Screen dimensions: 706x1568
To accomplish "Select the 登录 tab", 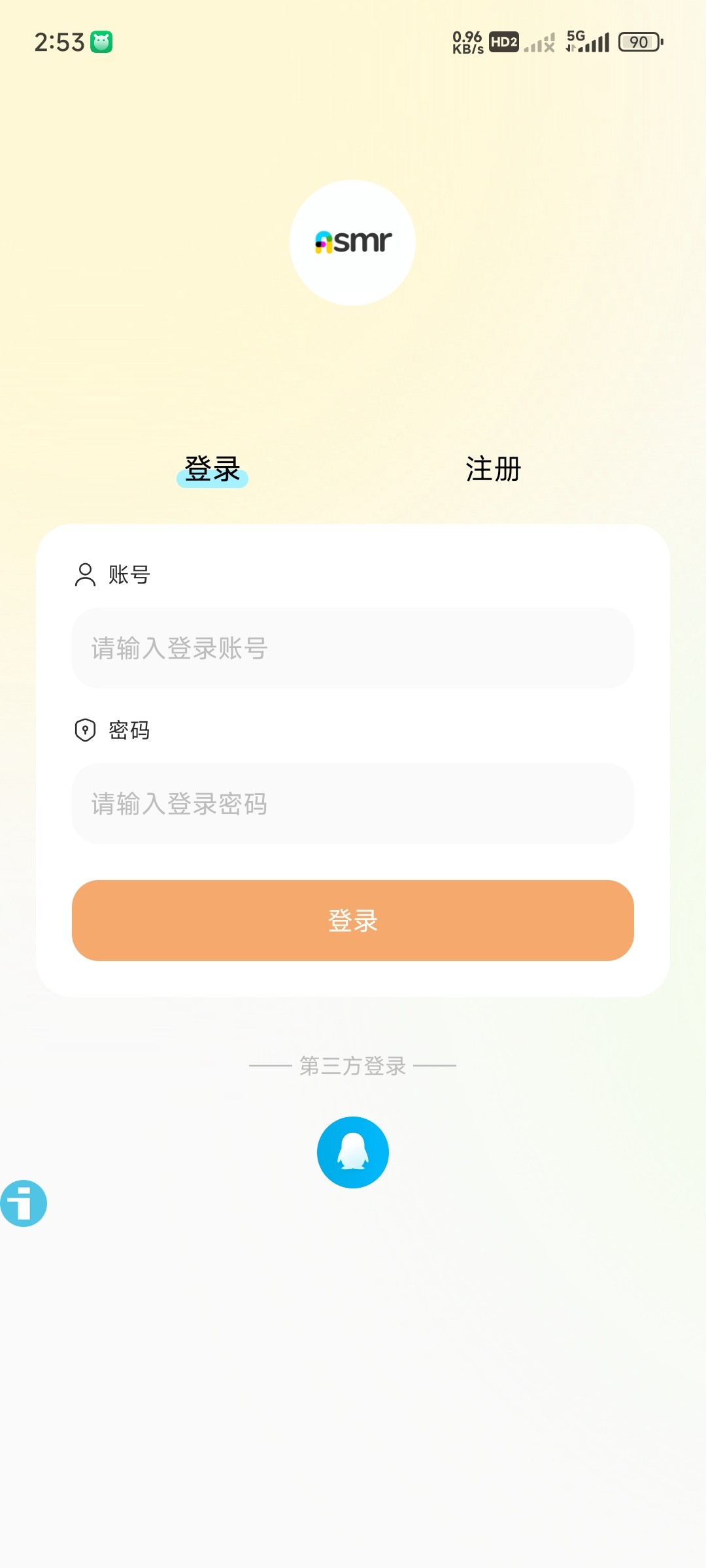I will click(212, 469).
